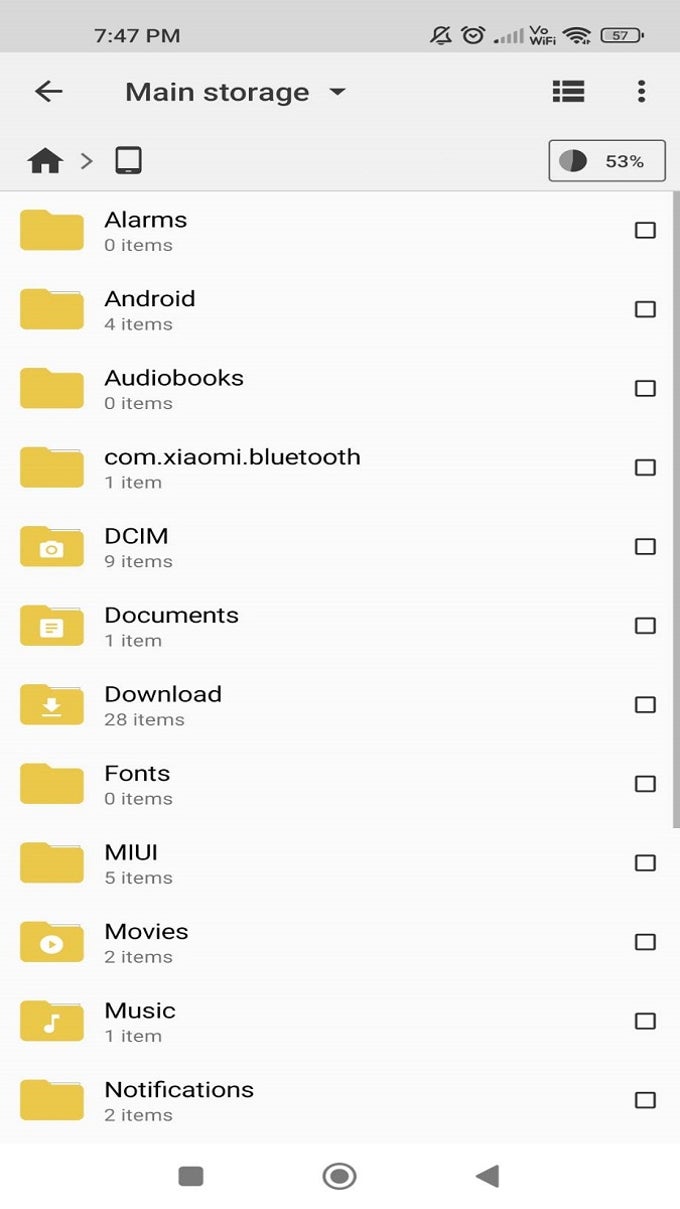Open the Notifications folder

178,1100
